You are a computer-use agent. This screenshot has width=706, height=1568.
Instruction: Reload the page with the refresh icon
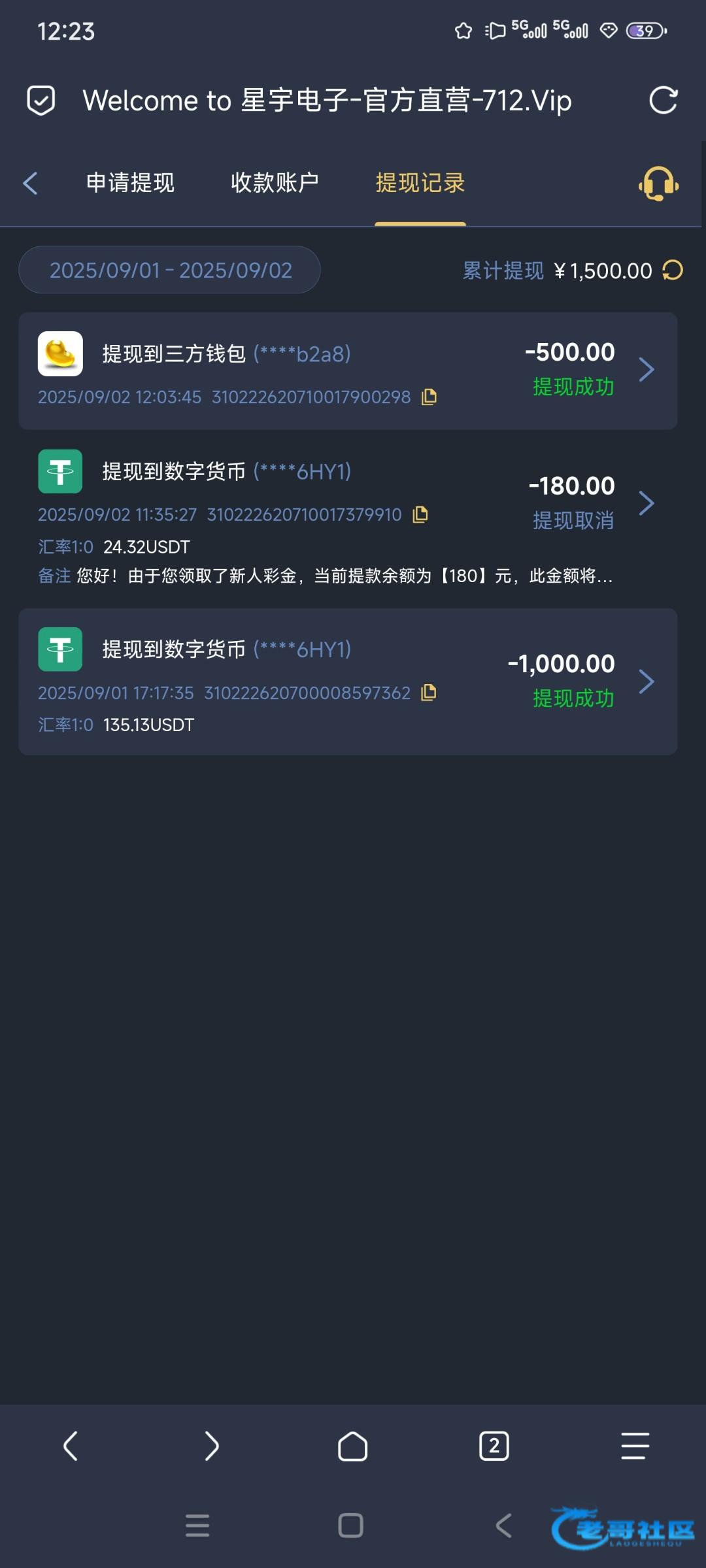[663, 101]
